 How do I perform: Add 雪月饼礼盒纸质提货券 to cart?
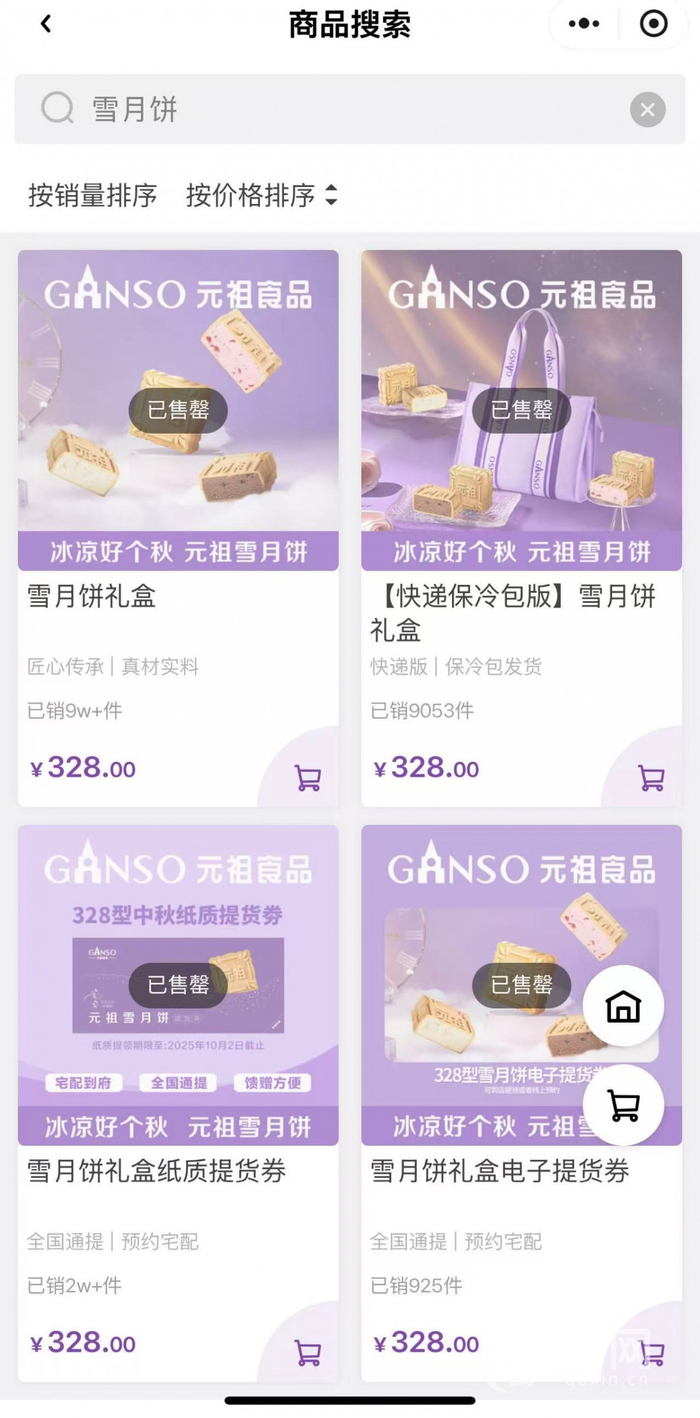[x=308, y=1353]
